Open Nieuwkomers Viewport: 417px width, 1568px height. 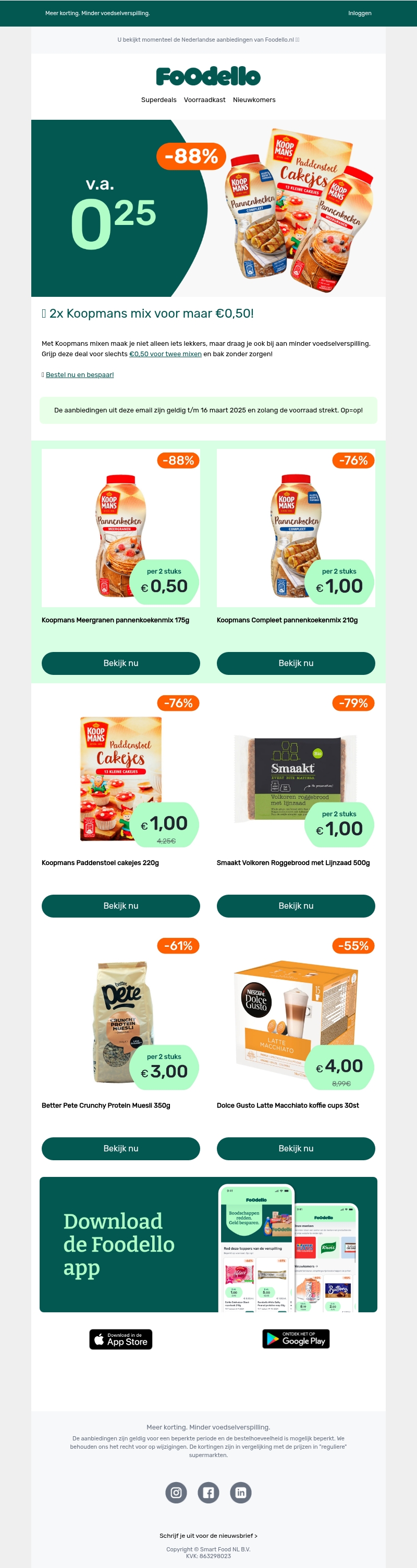point(254,100)
